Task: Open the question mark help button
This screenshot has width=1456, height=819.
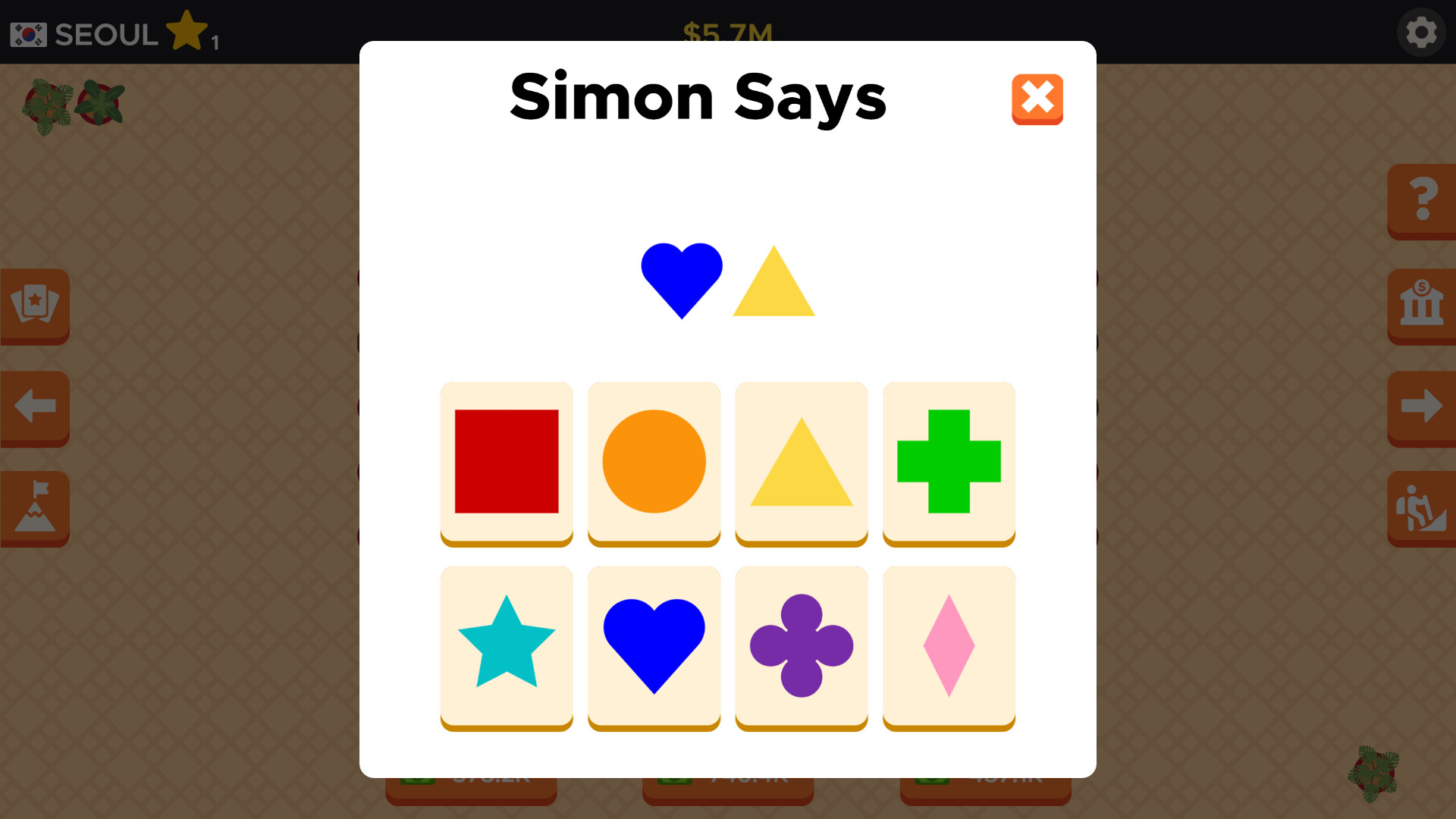Action: coord(1422,200)
